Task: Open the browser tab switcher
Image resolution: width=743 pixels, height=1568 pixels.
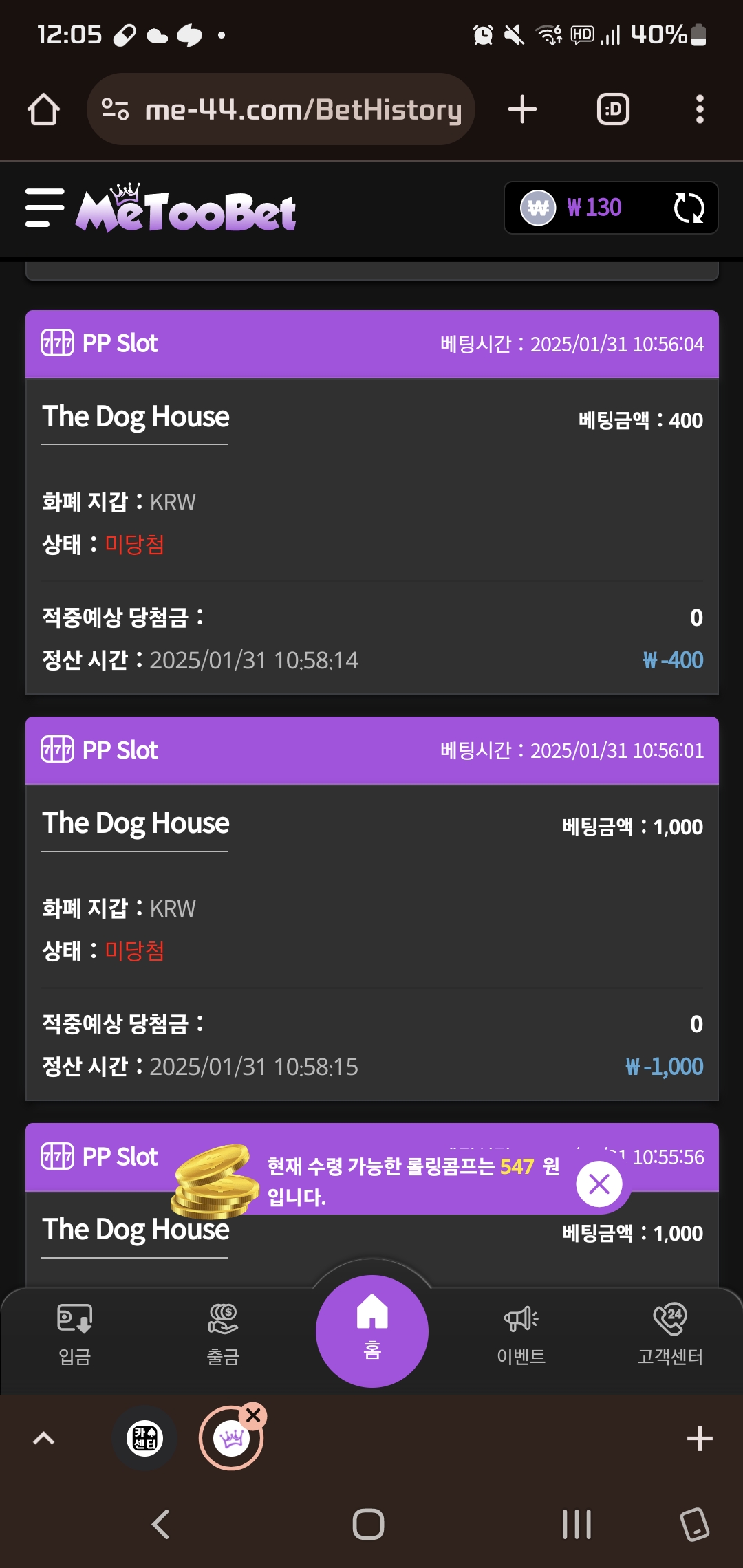Action: pos(613,109)
